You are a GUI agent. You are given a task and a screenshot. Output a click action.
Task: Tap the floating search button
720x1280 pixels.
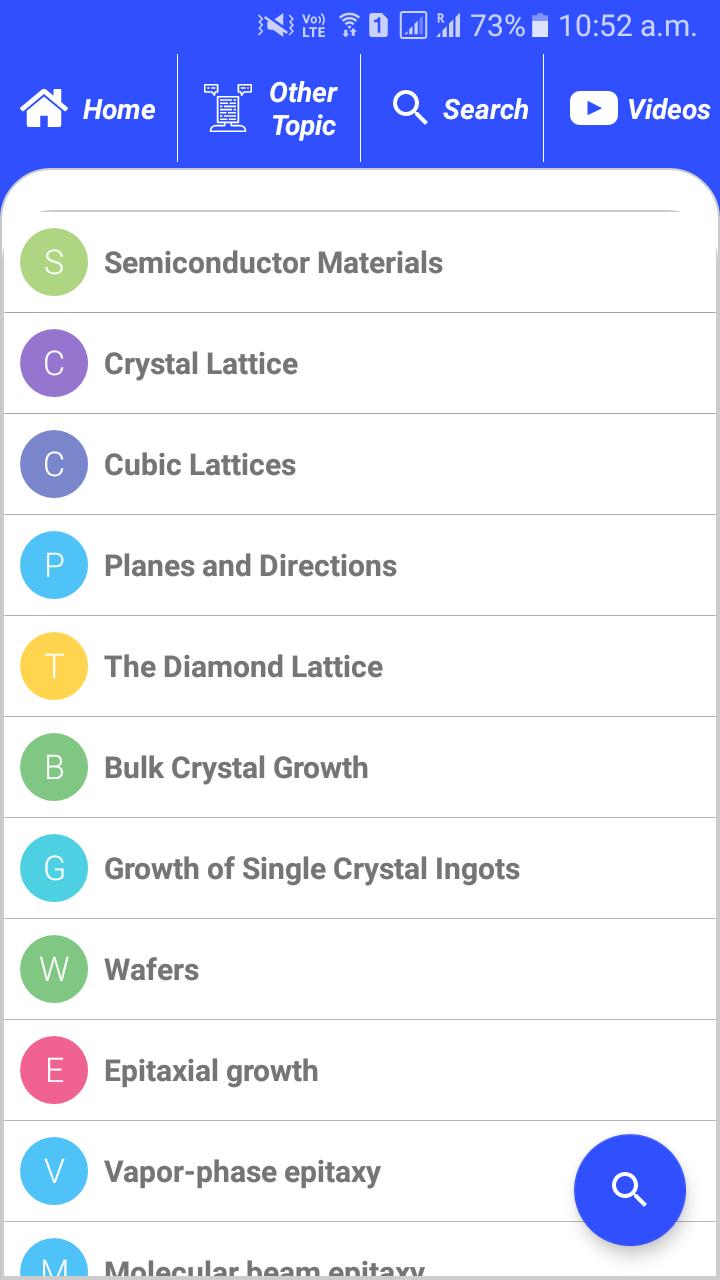click(x=629, y=1190)
